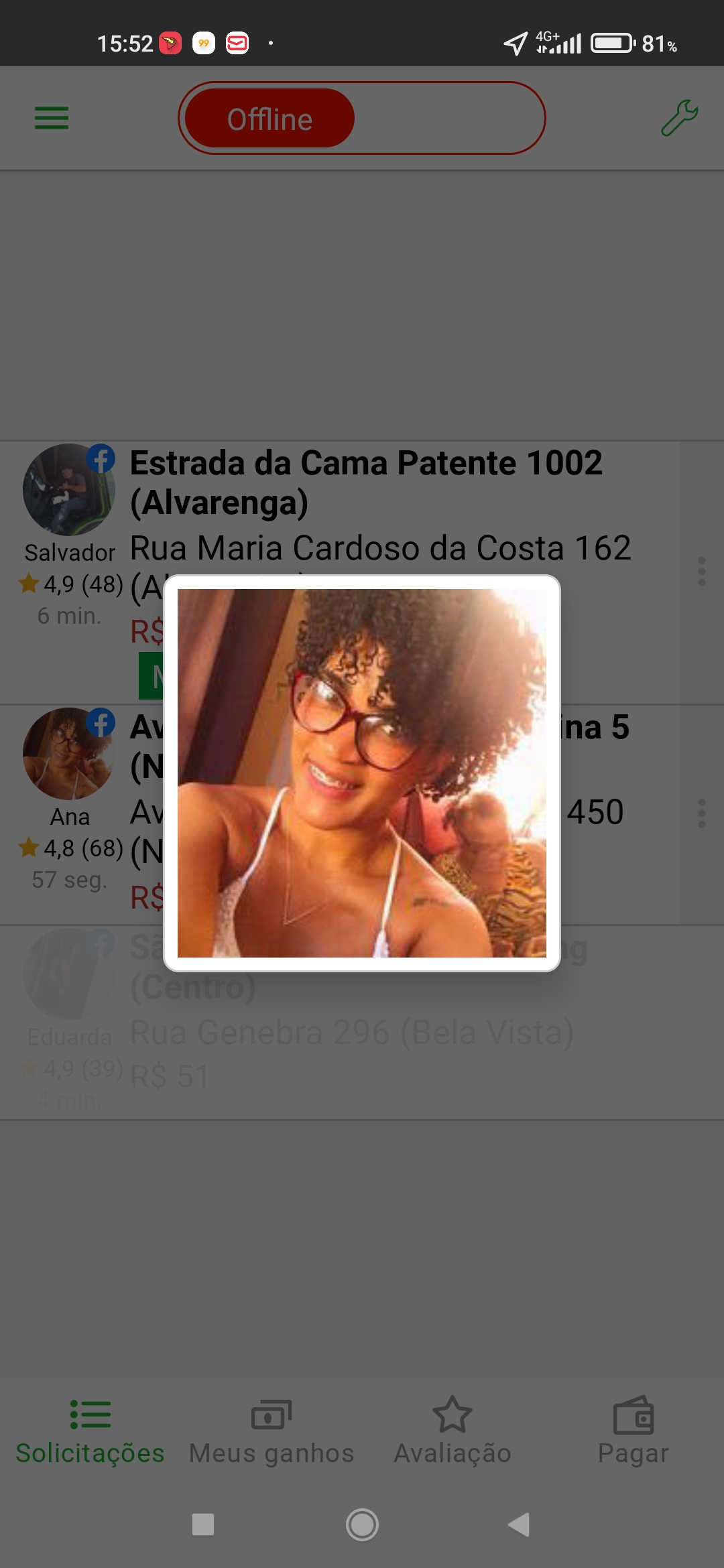Switch to the Solicitações tab
This screenshot has width=724, height=1568.
(x=90, y=1431)
